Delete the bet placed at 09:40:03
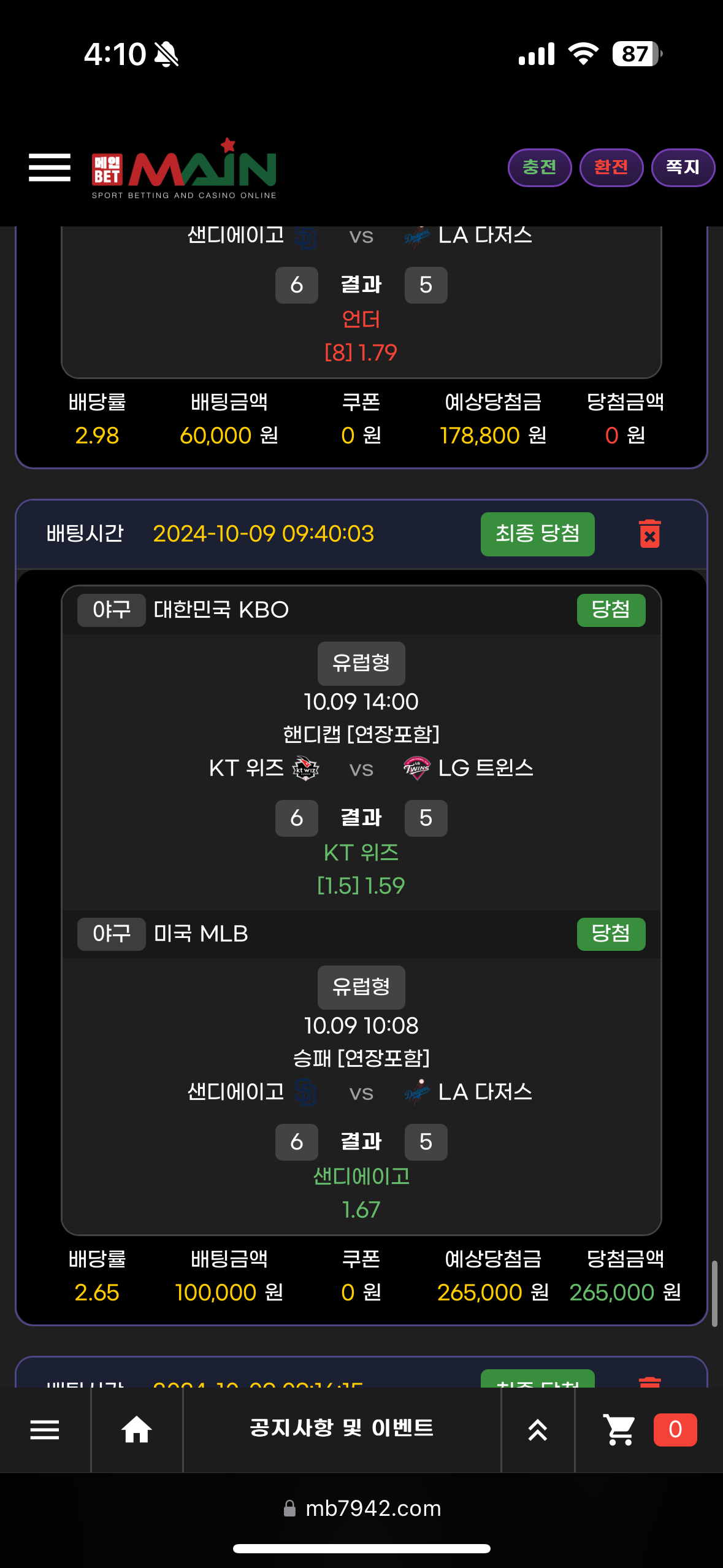Viewport: 723px width, 1568px height. pyautogui.click(x=649, y=534)
